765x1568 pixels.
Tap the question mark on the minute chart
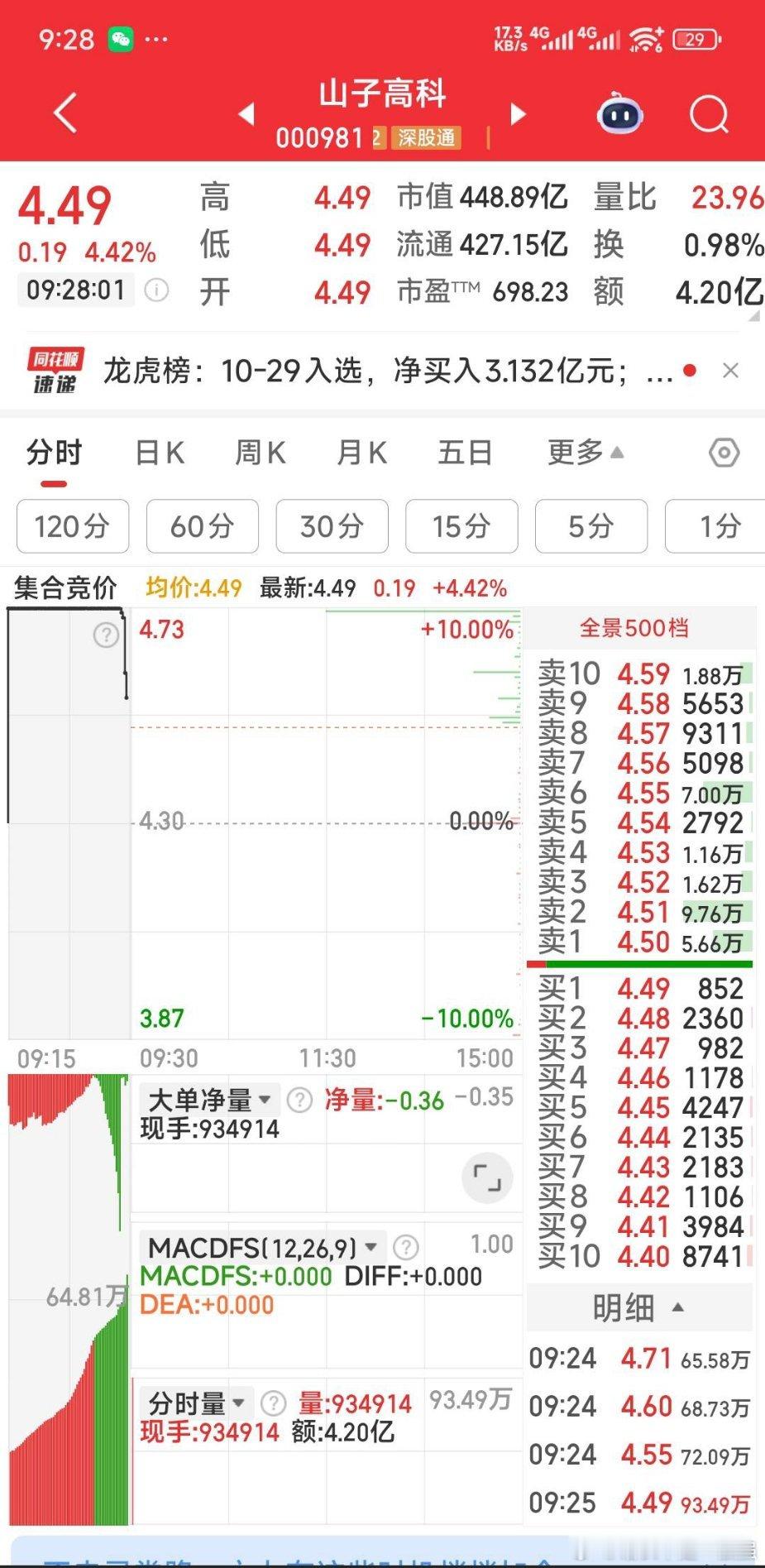pyautogui.click(x=104, y=635)
